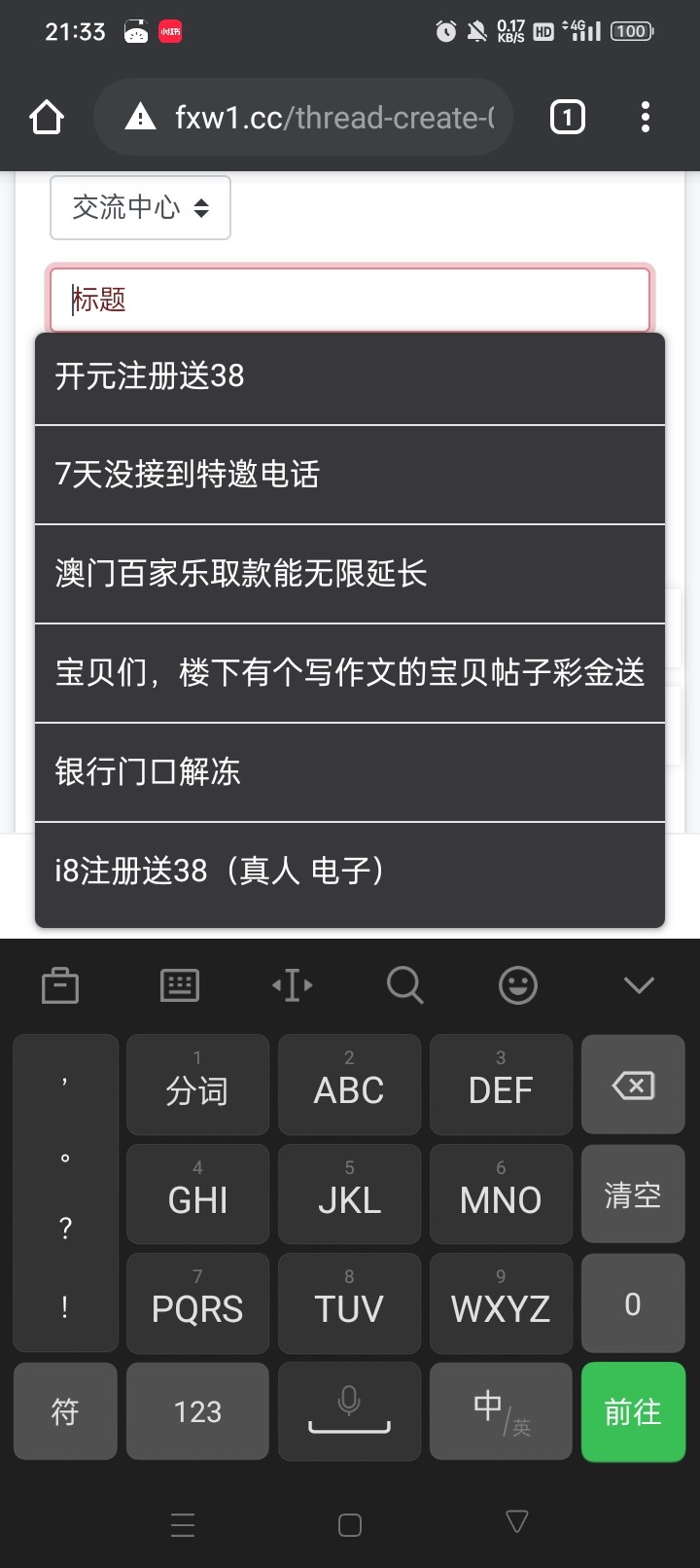This screenshot has width=700, height=1568.
Task: Open the 交流中心 section dropdown
Action: 140,207
